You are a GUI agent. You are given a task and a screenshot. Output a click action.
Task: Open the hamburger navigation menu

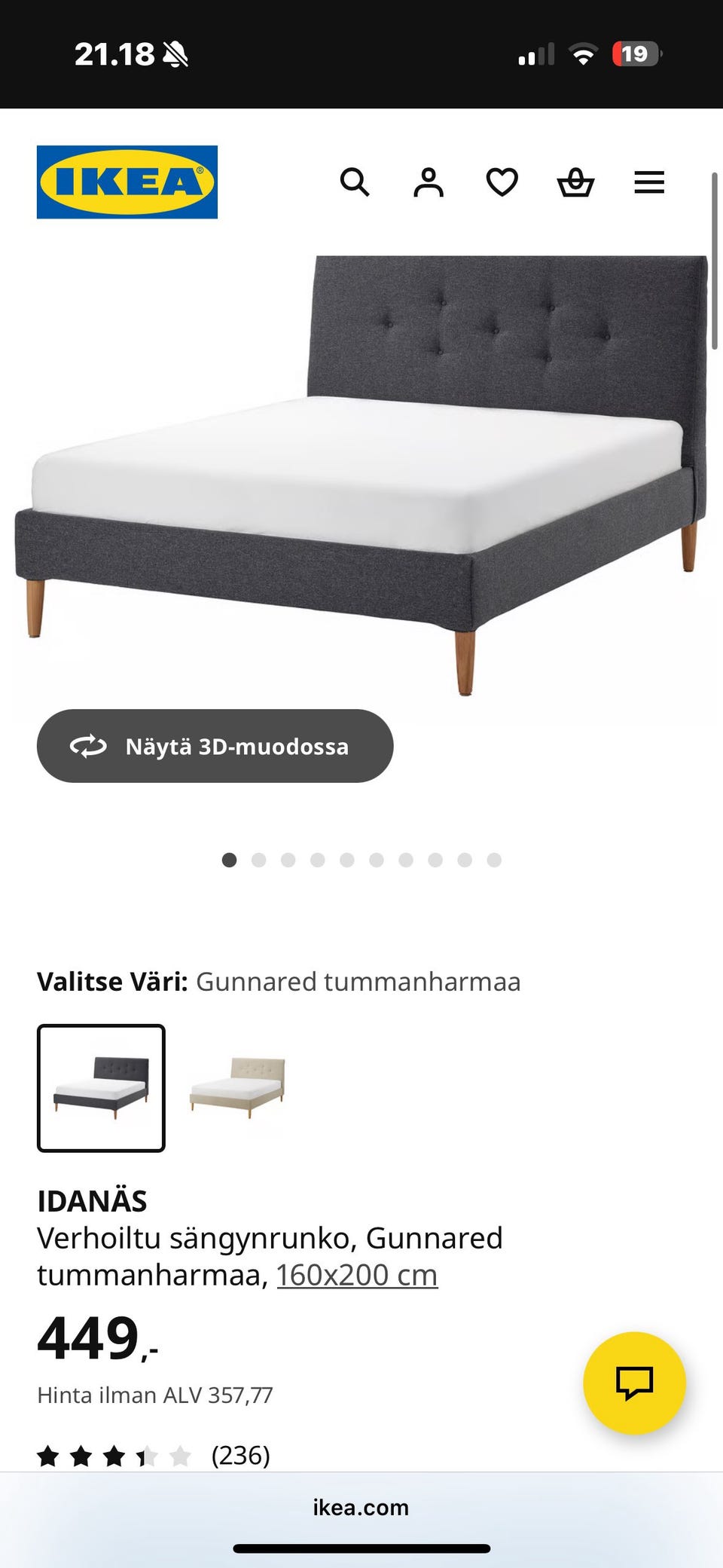pyautogui.click(x=648, y=183)
